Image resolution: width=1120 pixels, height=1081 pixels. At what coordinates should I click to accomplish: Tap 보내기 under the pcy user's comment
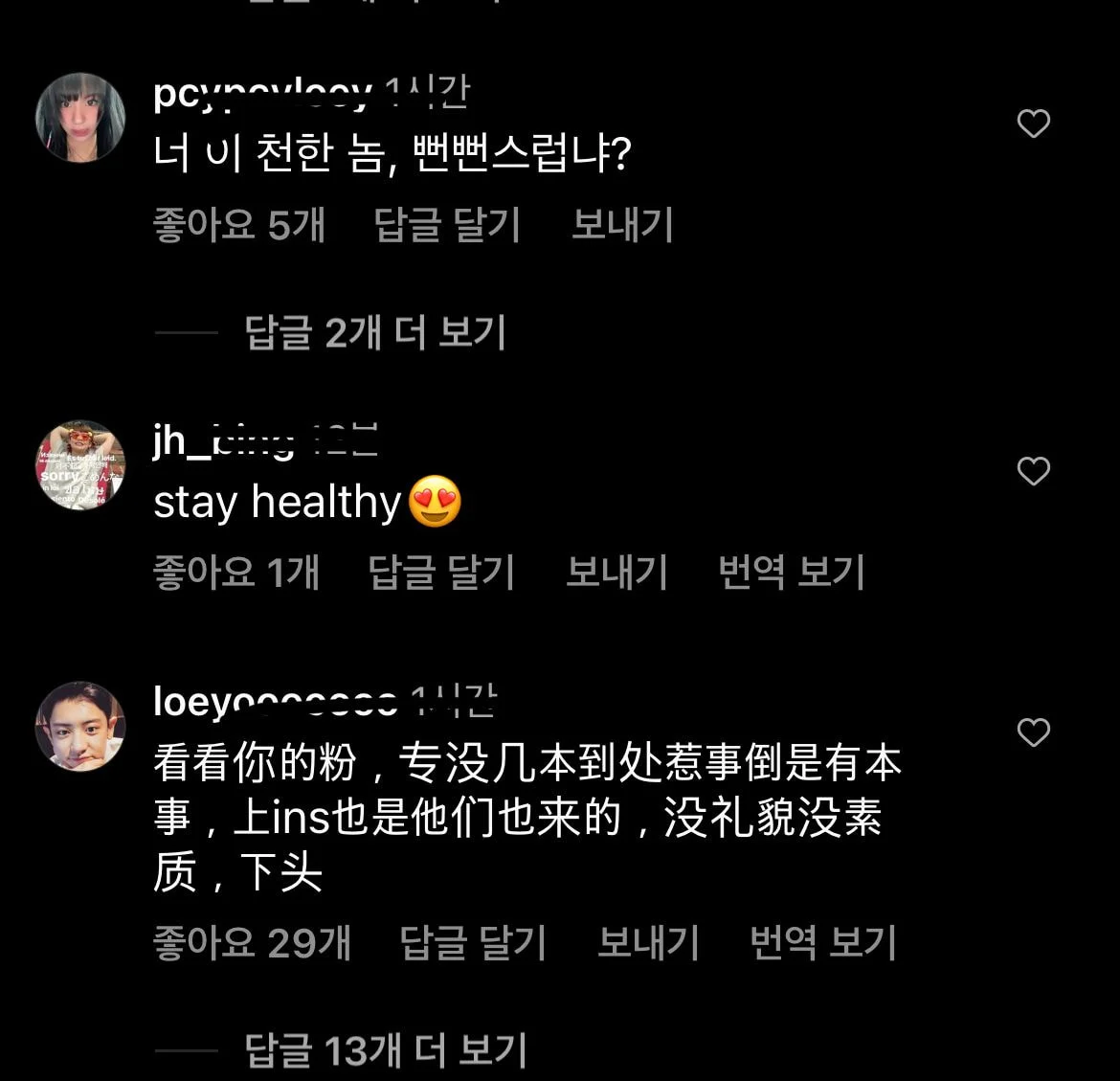[x=622, y=225]
